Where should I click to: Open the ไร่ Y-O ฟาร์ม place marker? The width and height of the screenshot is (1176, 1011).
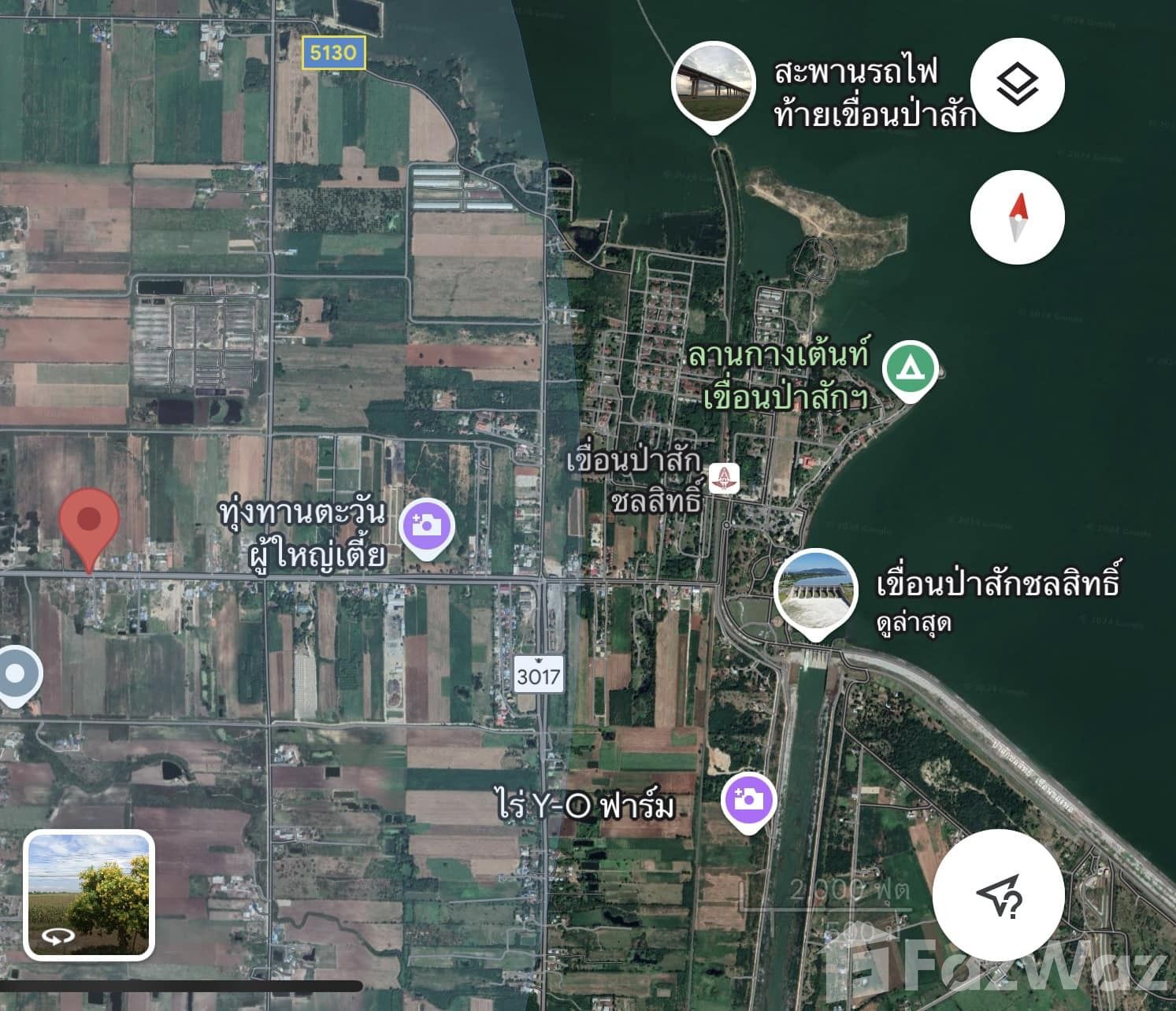tap(748, 800)
